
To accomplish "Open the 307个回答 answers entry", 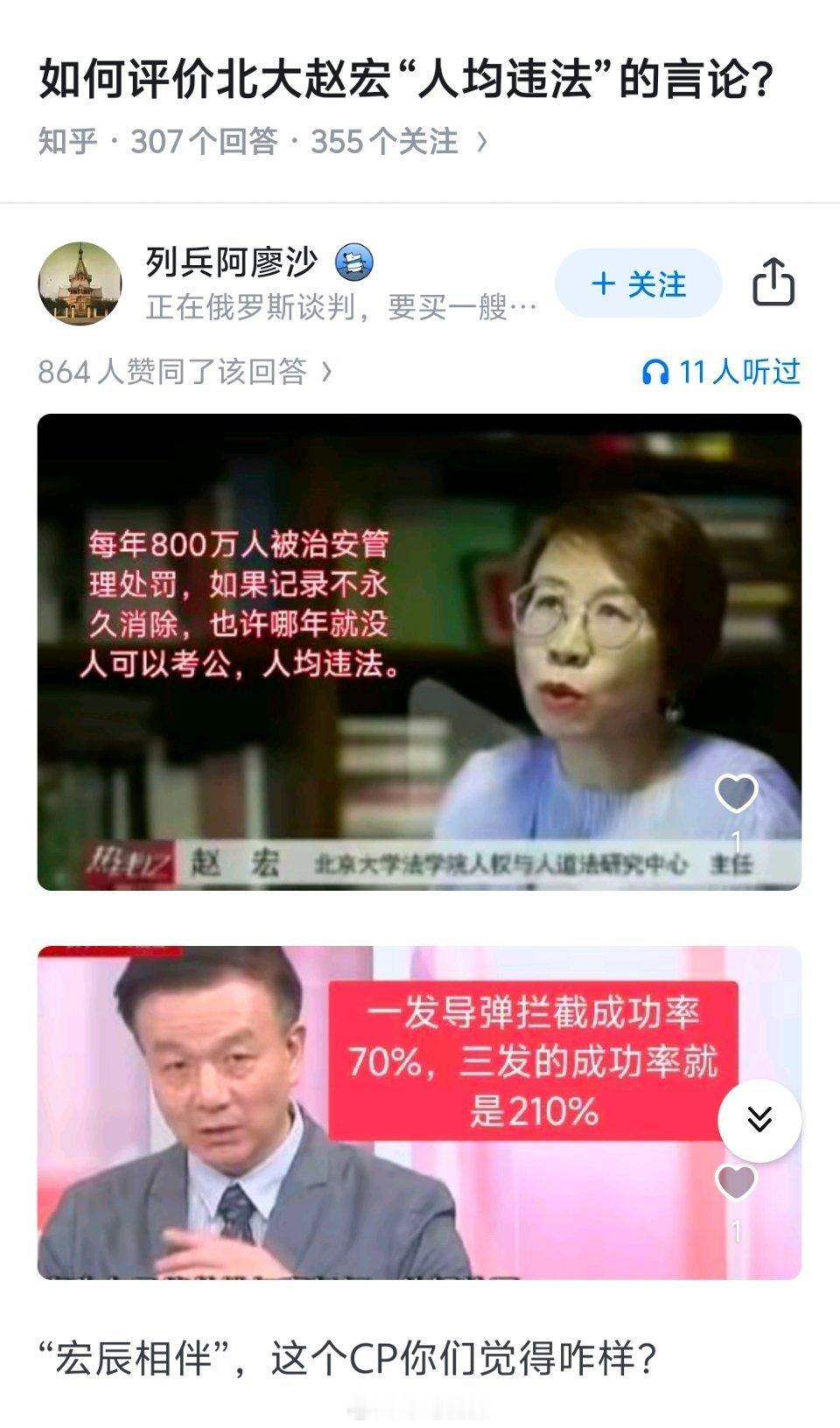I will click(206, 138).
